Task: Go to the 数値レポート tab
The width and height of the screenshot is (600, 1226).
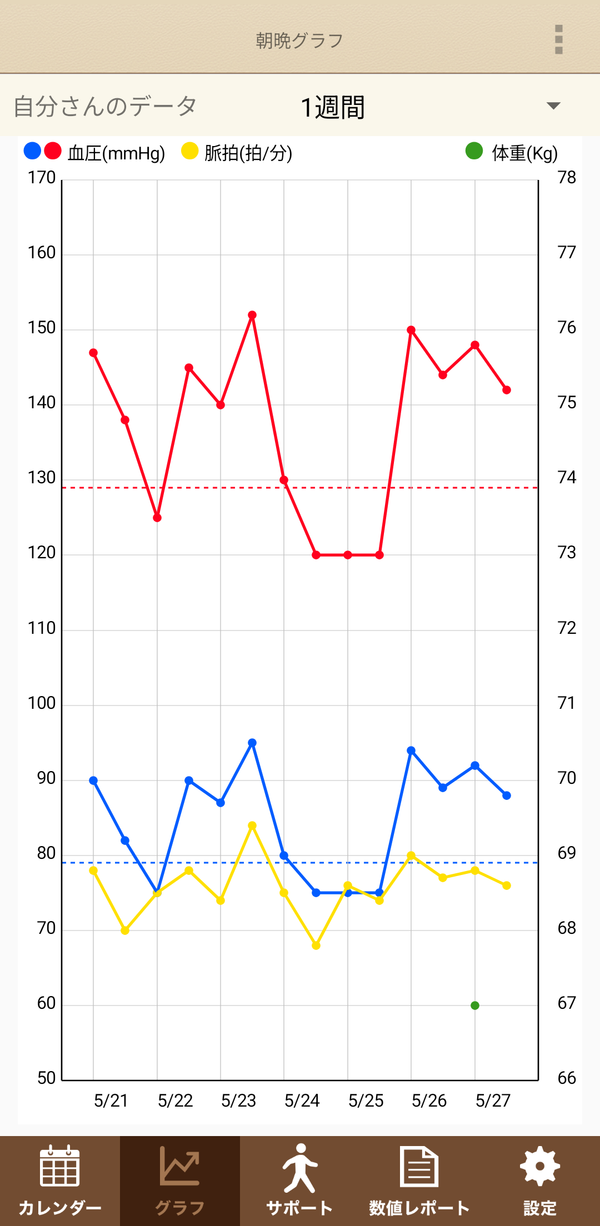Action: point(420,1181)
